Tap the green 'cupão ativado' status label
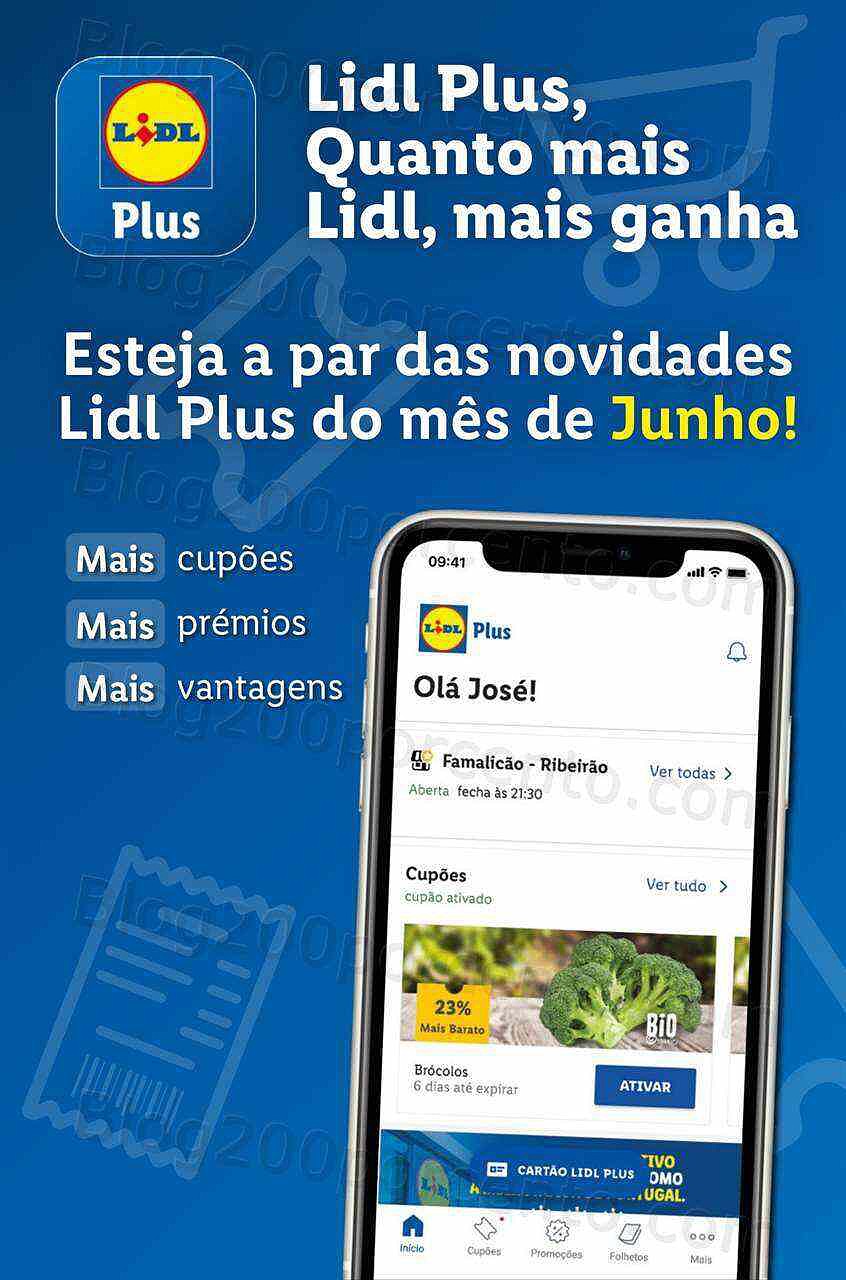This screenshot has width=846, height=1280. click(448, 897)
